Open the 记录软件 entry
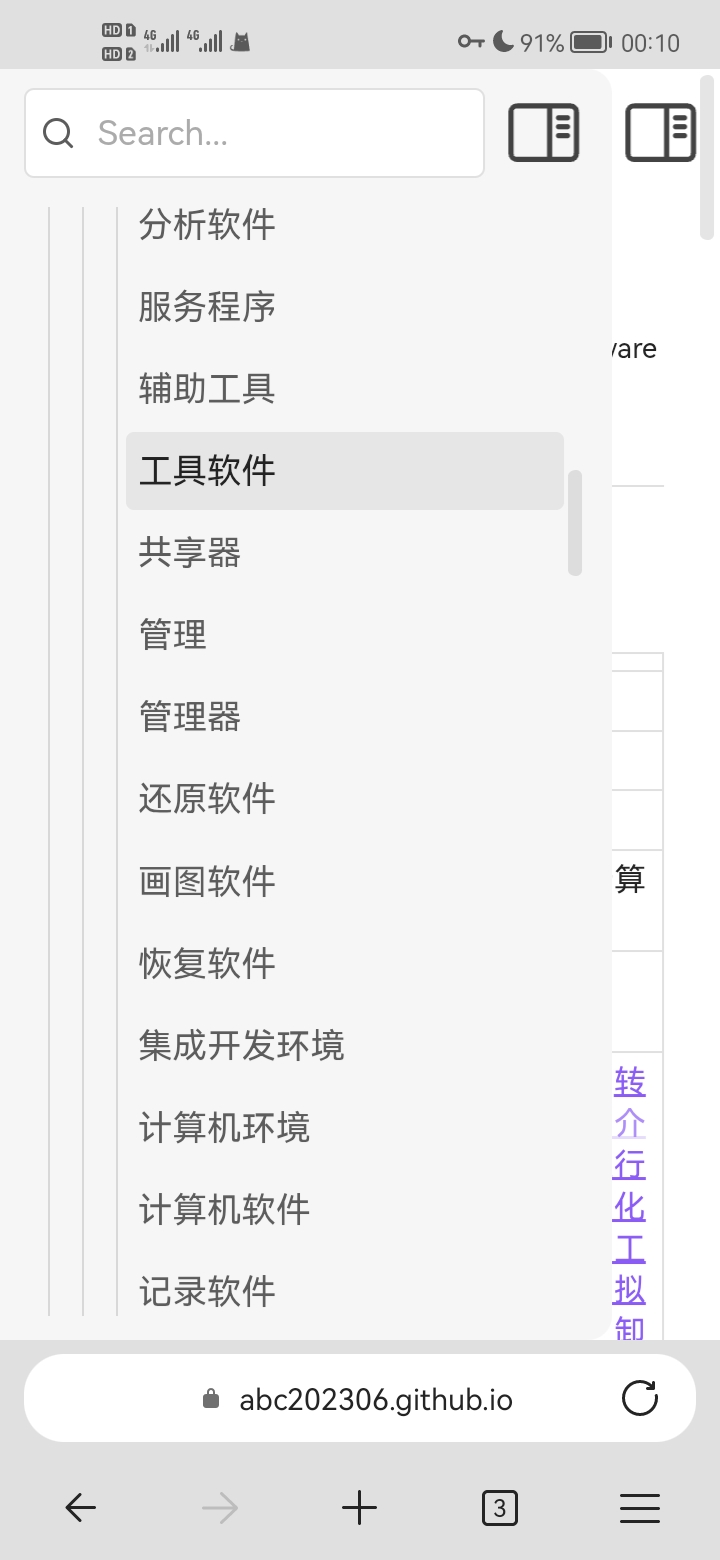720x1560 pixels. (x=207, y=1291)
